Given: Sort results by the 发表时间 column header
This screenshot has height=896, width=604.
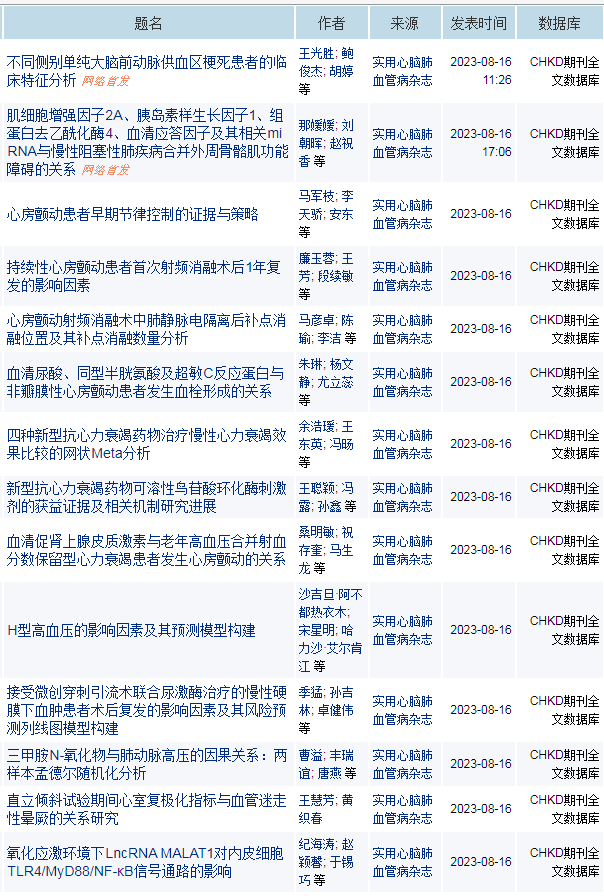Looking at the screenshot, I should (x=478, y=23).
